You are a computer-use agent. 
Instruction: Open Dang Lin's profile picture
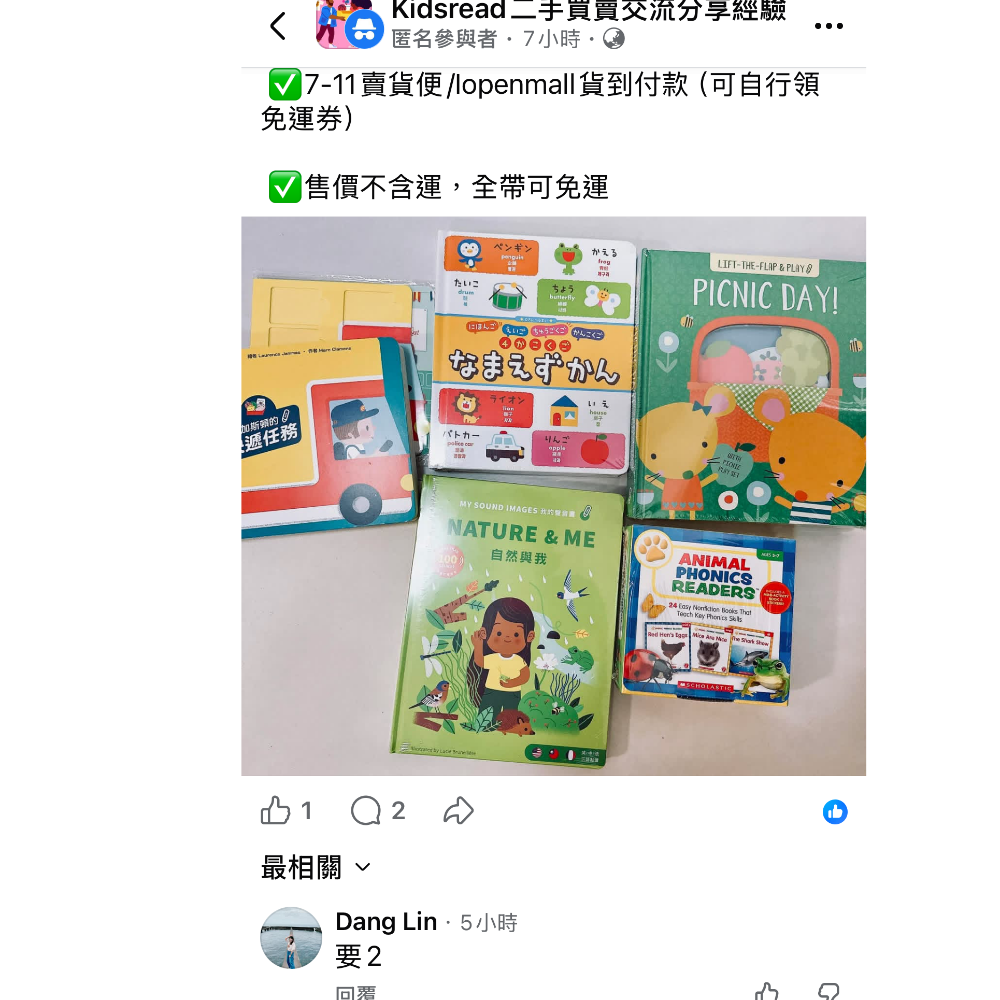click(x=291, y=938)
